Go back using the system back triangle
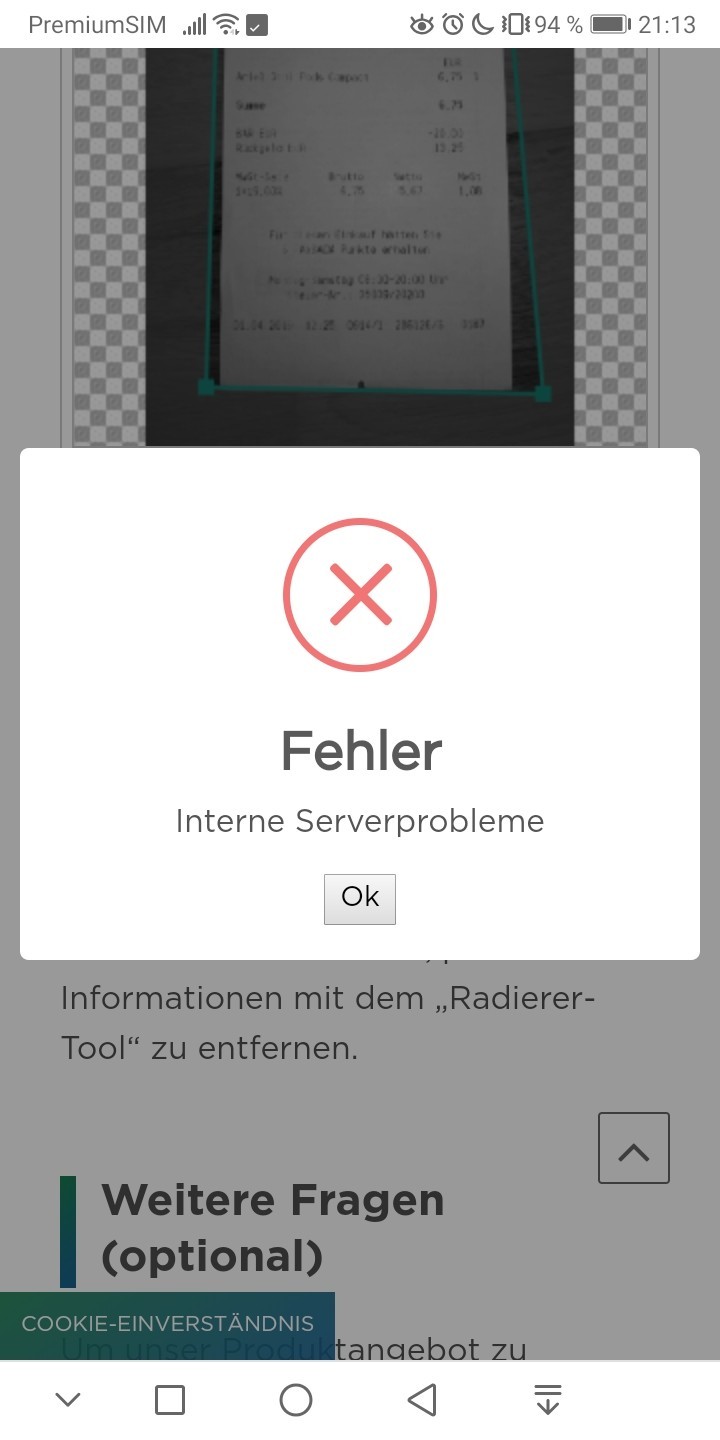The width and height of the screenshot is (720, 1440). pos(422,1400)
